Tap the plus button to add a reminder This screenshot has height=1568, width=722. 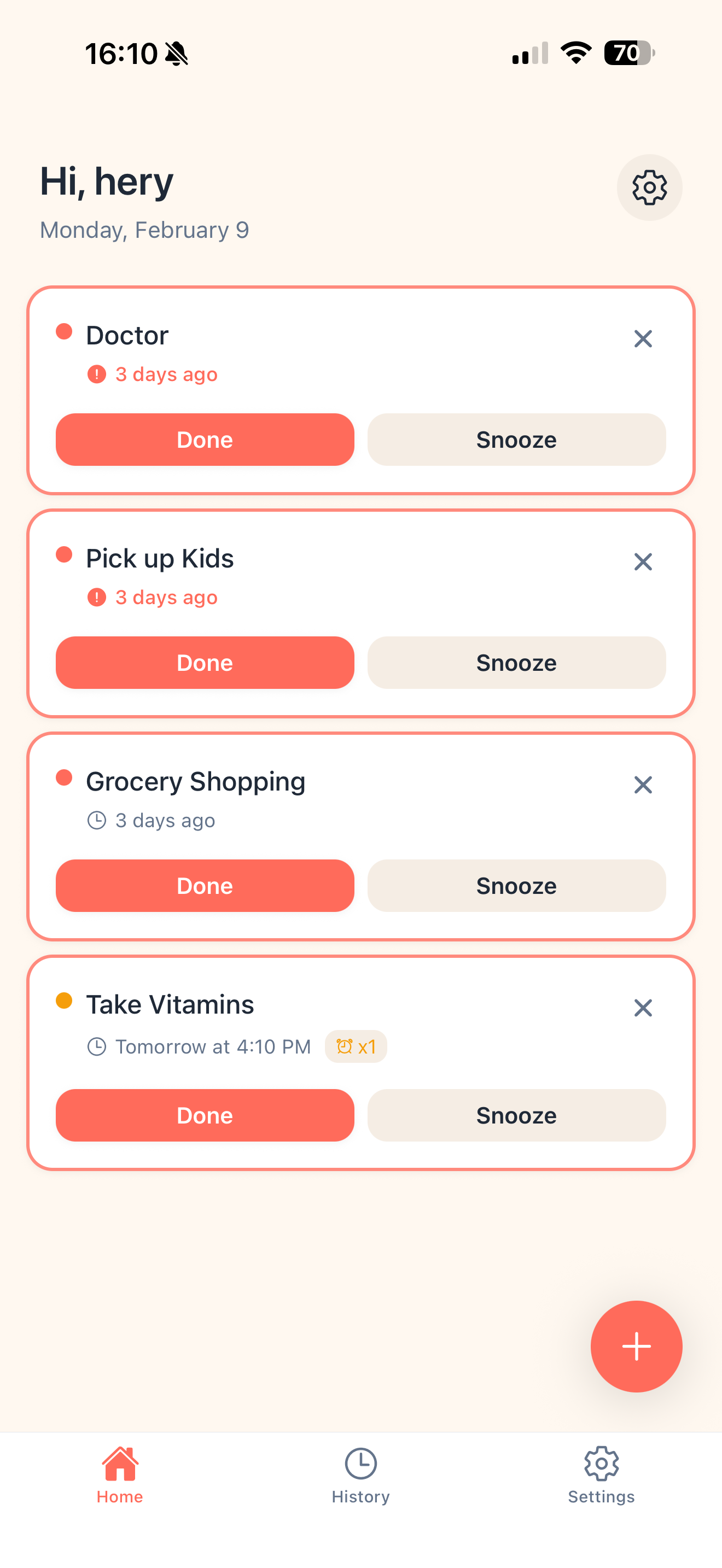click(636, 1347)
